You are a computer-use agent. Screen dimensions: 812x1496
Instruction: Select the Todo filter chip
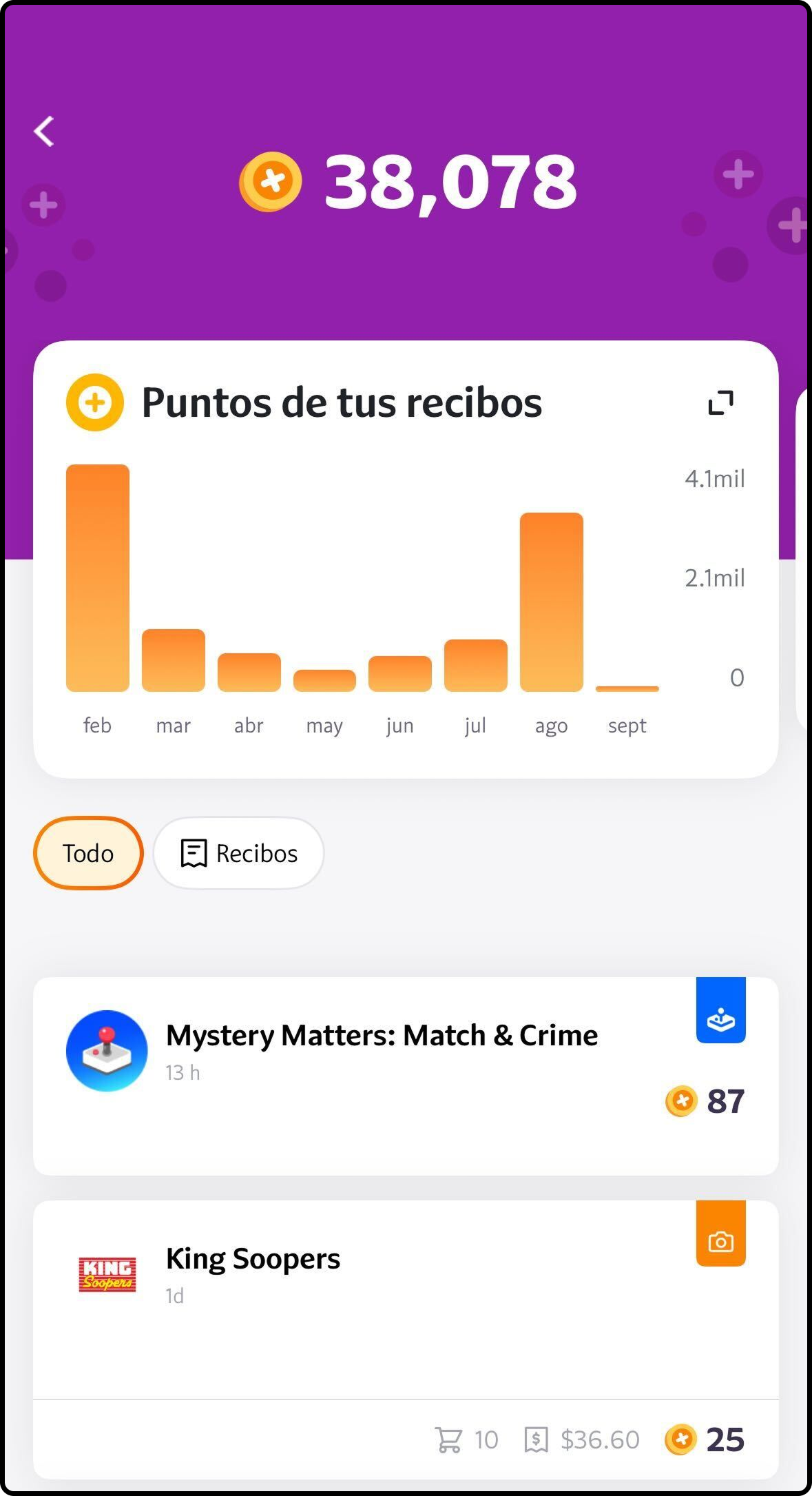[88, 853]
